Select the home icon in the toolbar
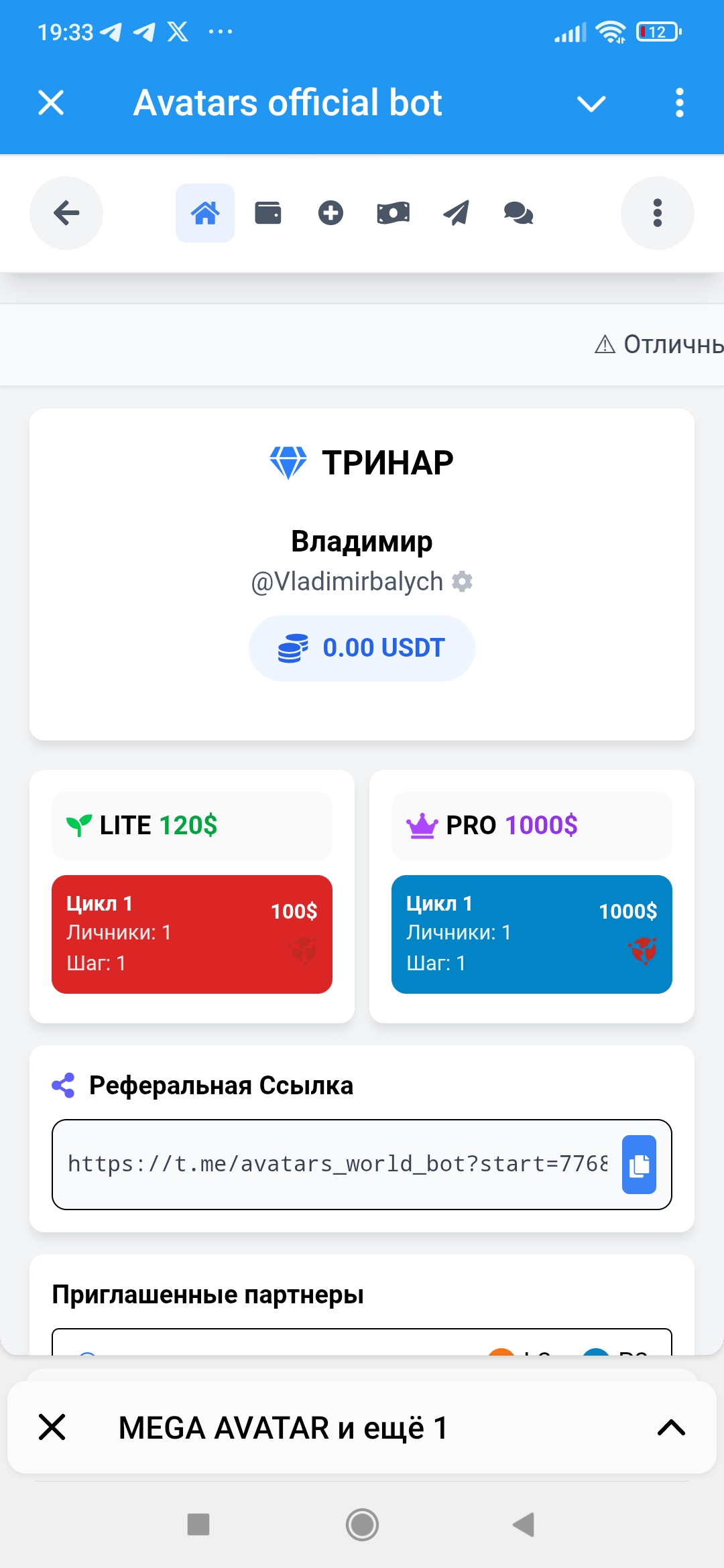724x1568 pixels. pyautogui.click(x=205, y=213)
